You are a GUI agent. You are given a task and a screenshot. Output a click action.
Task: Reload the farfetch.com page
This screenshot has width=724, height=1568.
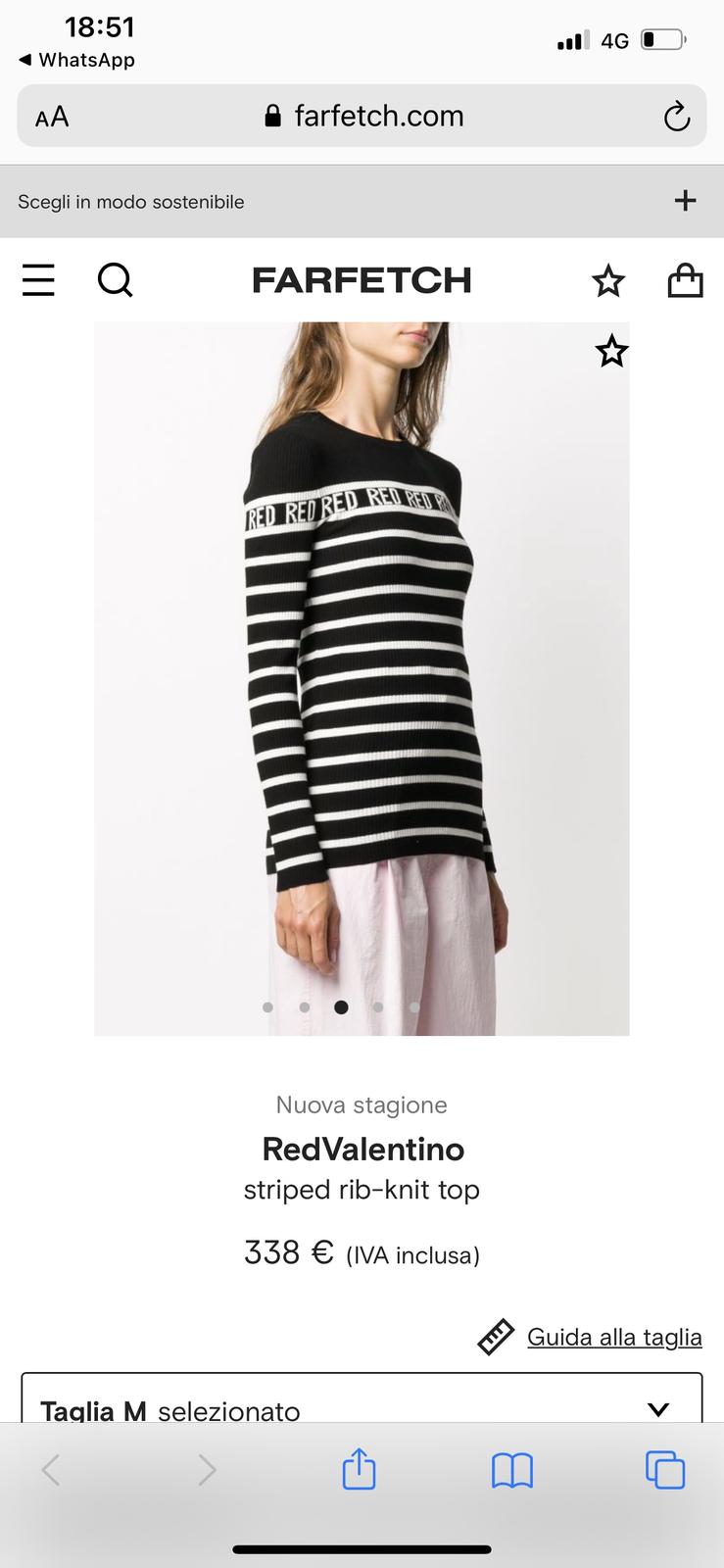click(676, 117)
